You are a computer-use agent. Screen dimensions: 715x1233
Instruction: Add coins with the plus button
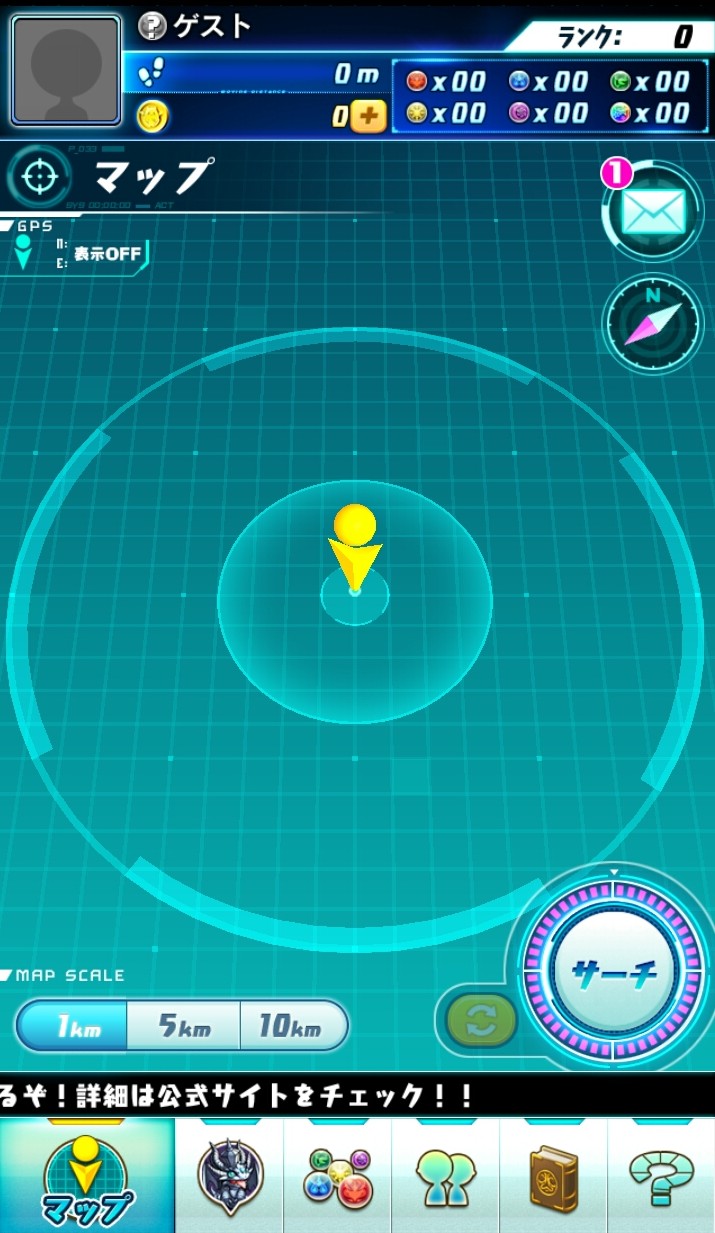coord(369,116)
